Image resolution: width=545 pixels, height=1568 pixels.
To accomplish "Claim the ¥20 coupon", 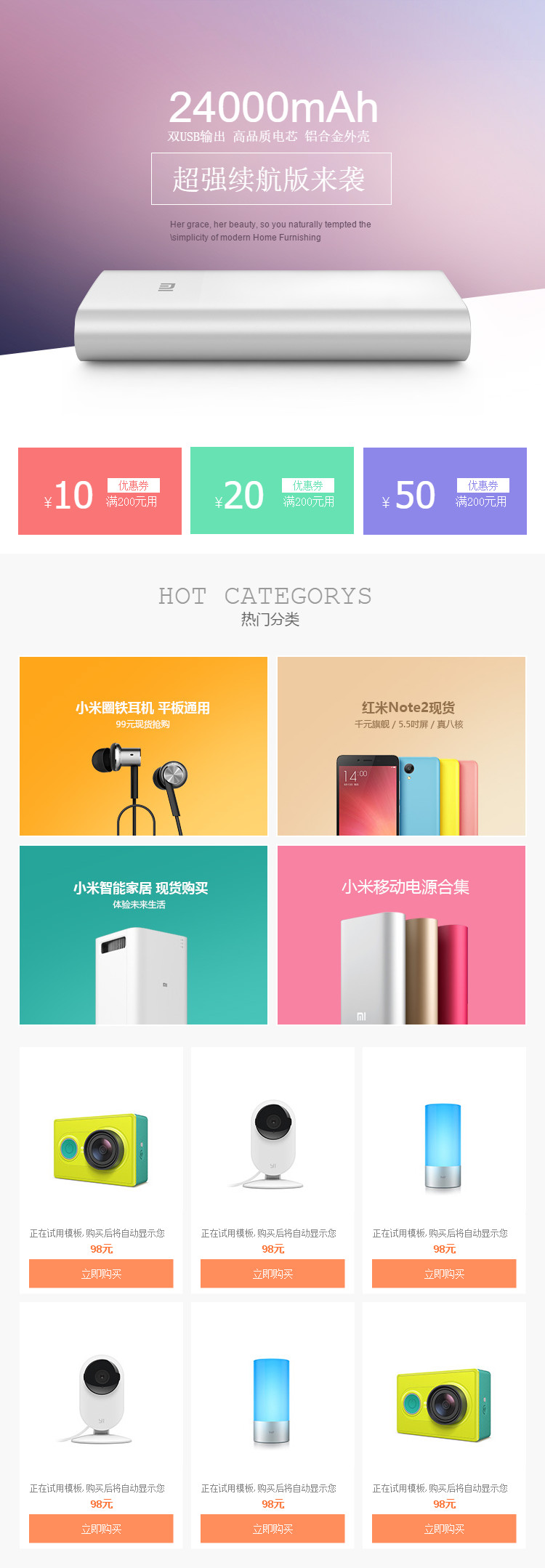I will [x=272, y=490].
